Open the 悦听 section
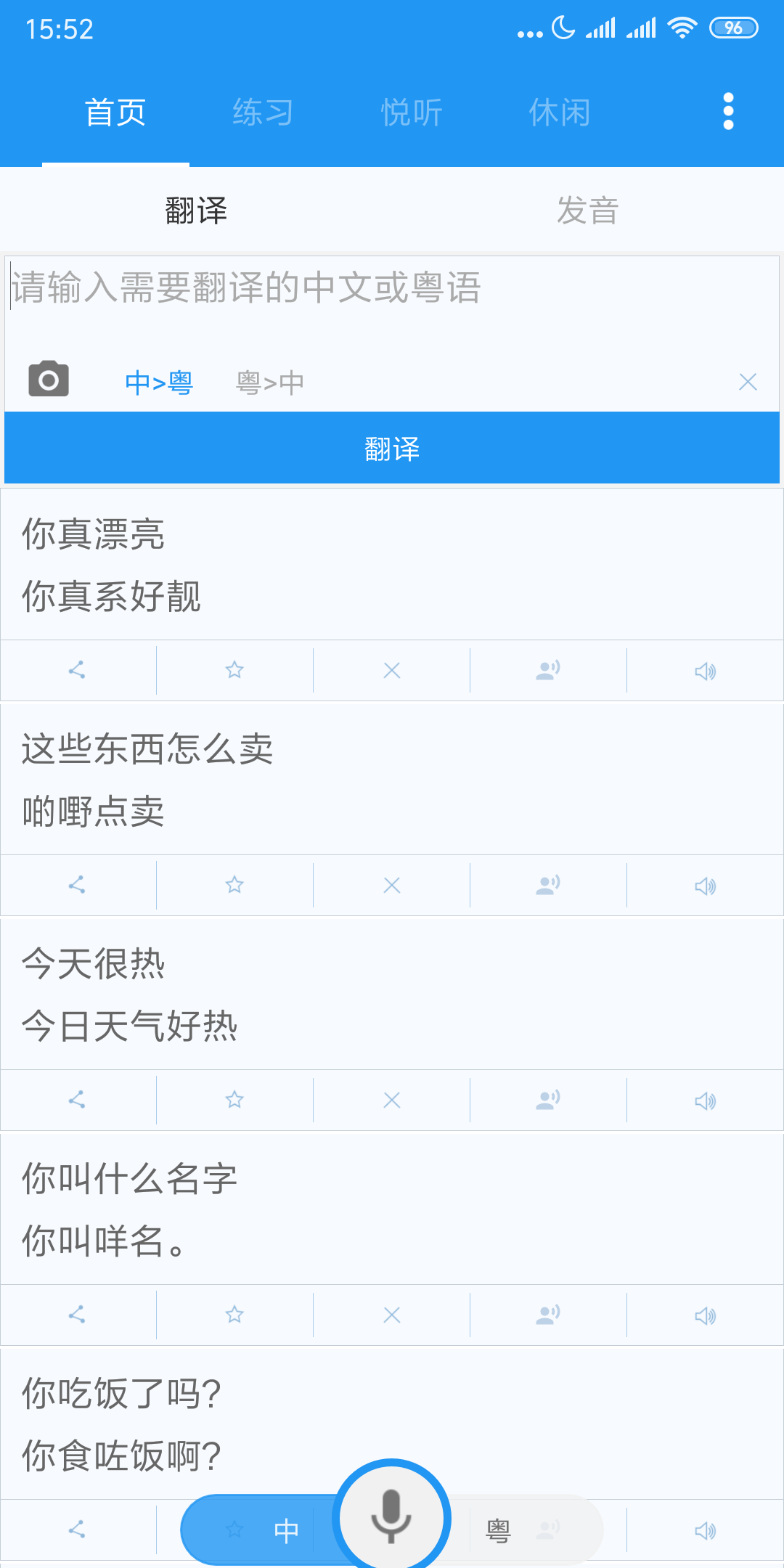Screen dimensions: 784x1568 coord(412,112)
